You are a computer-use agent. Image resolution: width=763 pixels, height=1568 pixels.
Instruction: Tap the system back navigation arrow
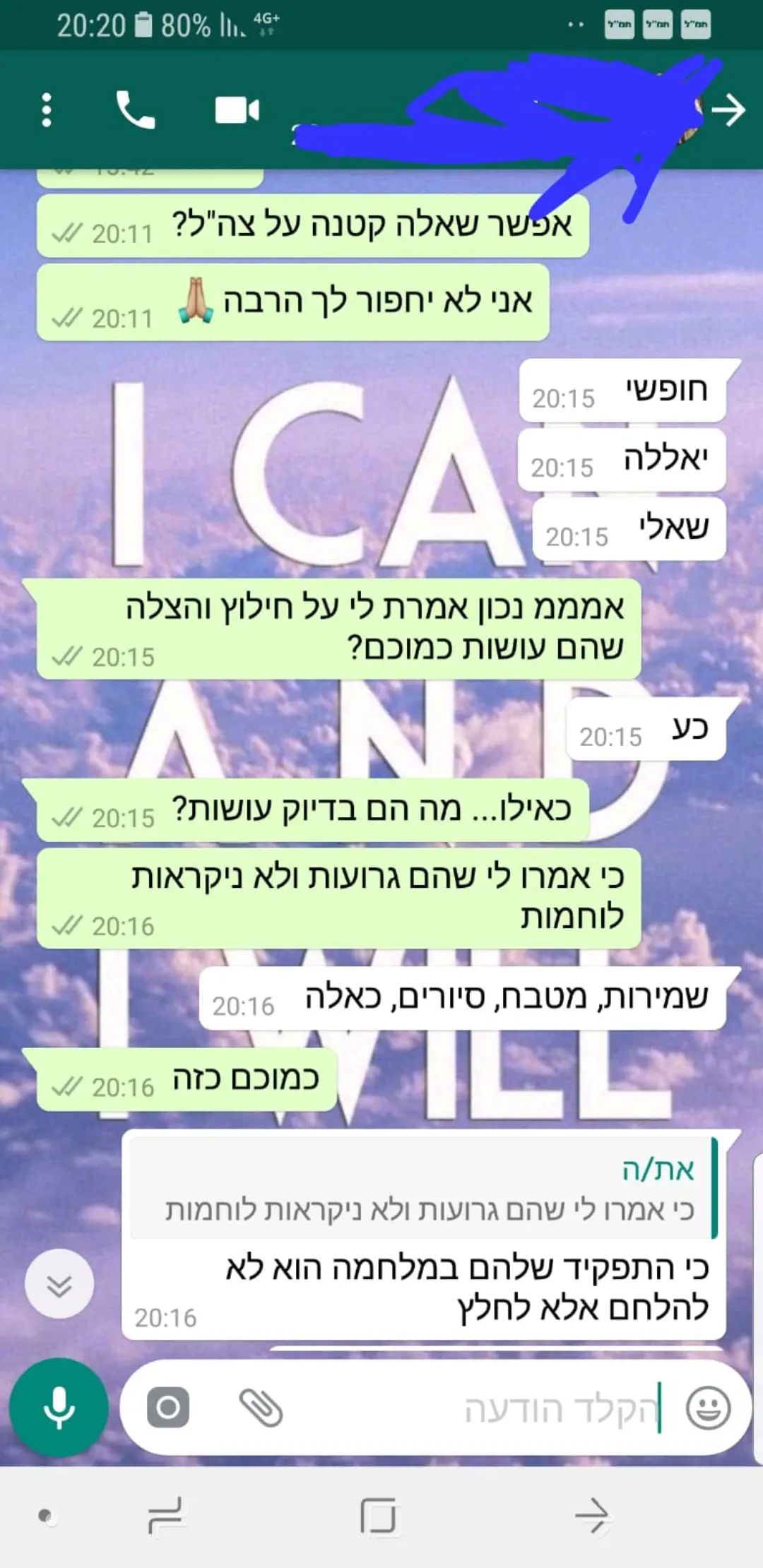pos(592,1516)
